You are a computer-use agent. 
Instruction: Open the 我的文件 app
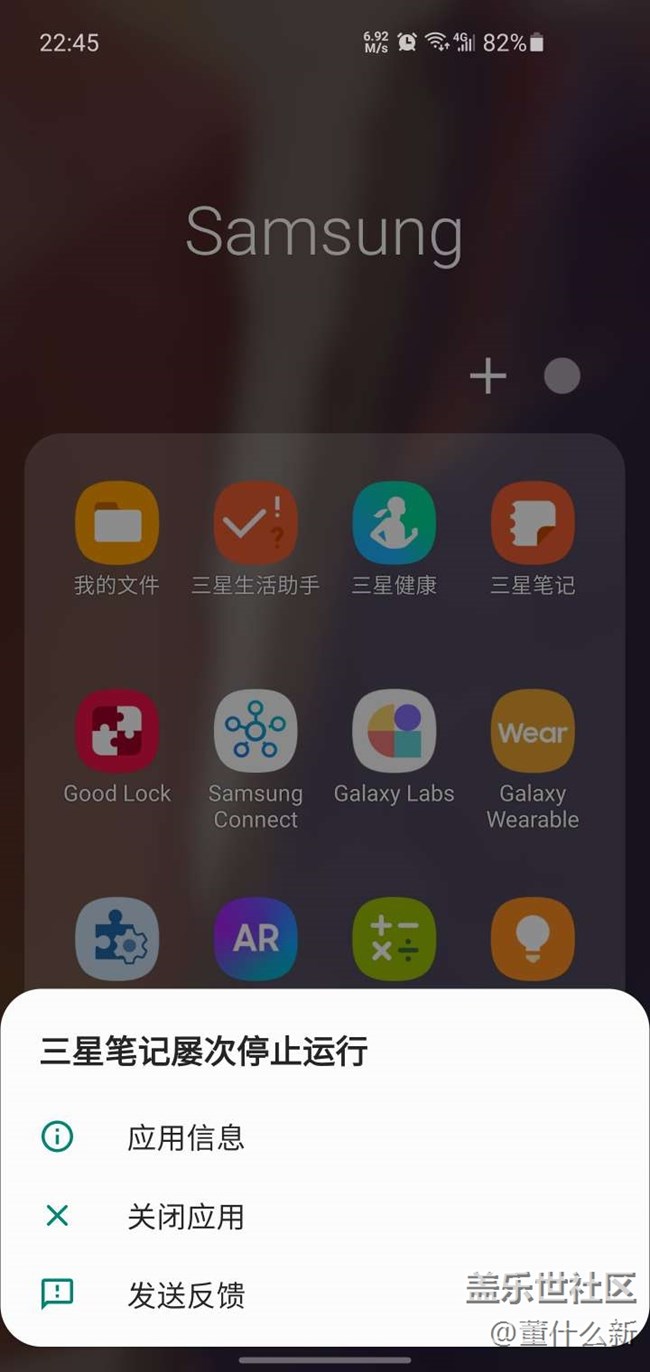117,523
